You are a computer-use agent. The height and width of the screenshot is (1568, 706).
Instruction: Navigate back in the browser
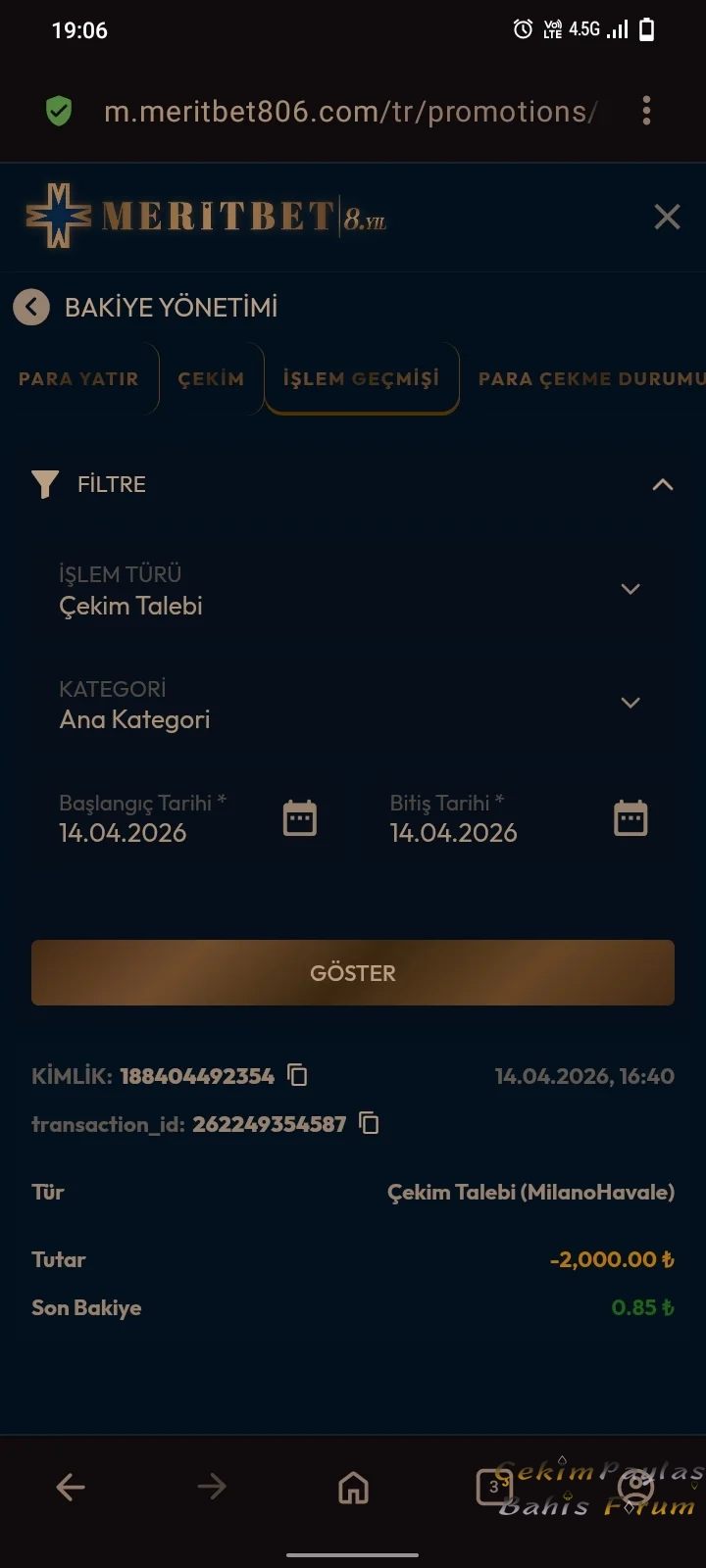point(71,1488)
